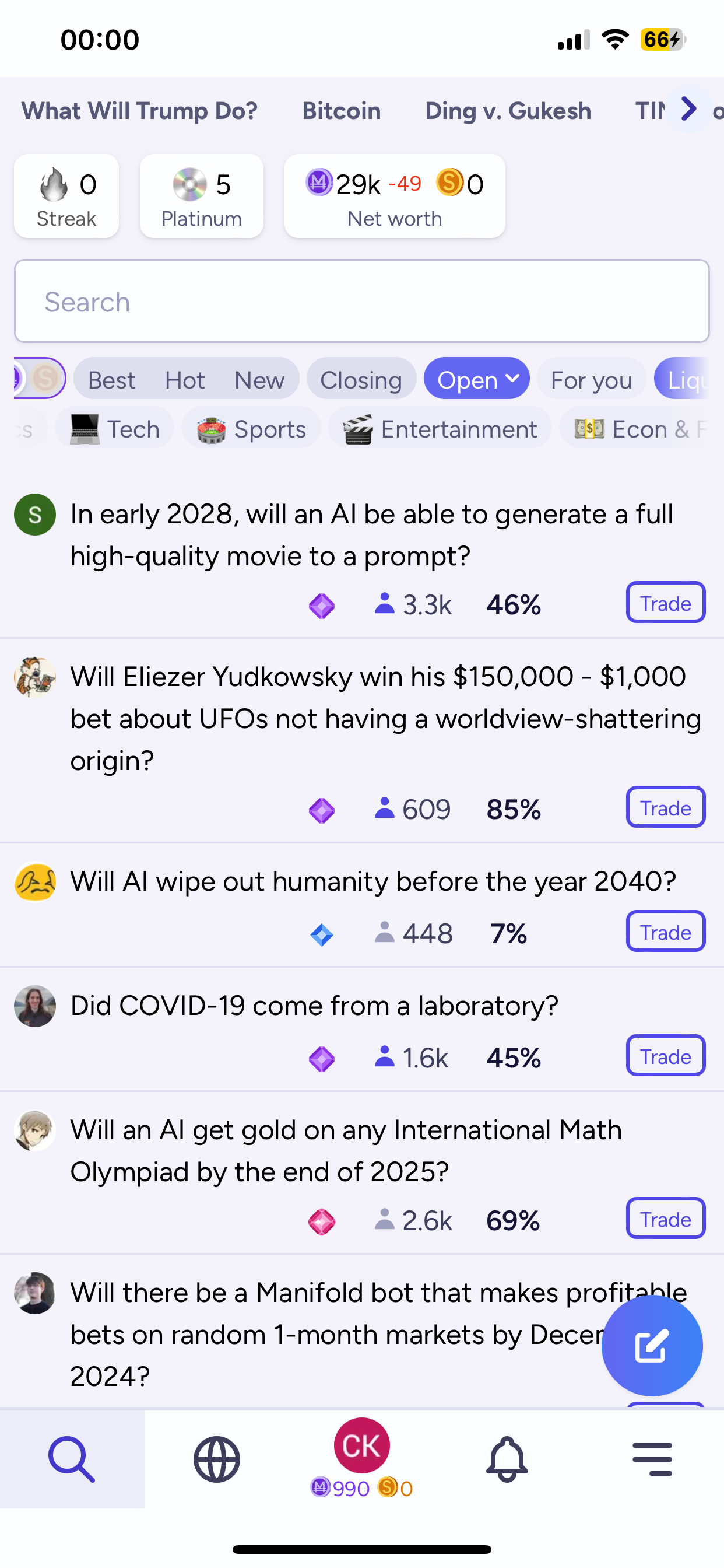Viewport: 724px width, 1568px height.
Task: Select the Hot sort option
Action: [184, 380]
